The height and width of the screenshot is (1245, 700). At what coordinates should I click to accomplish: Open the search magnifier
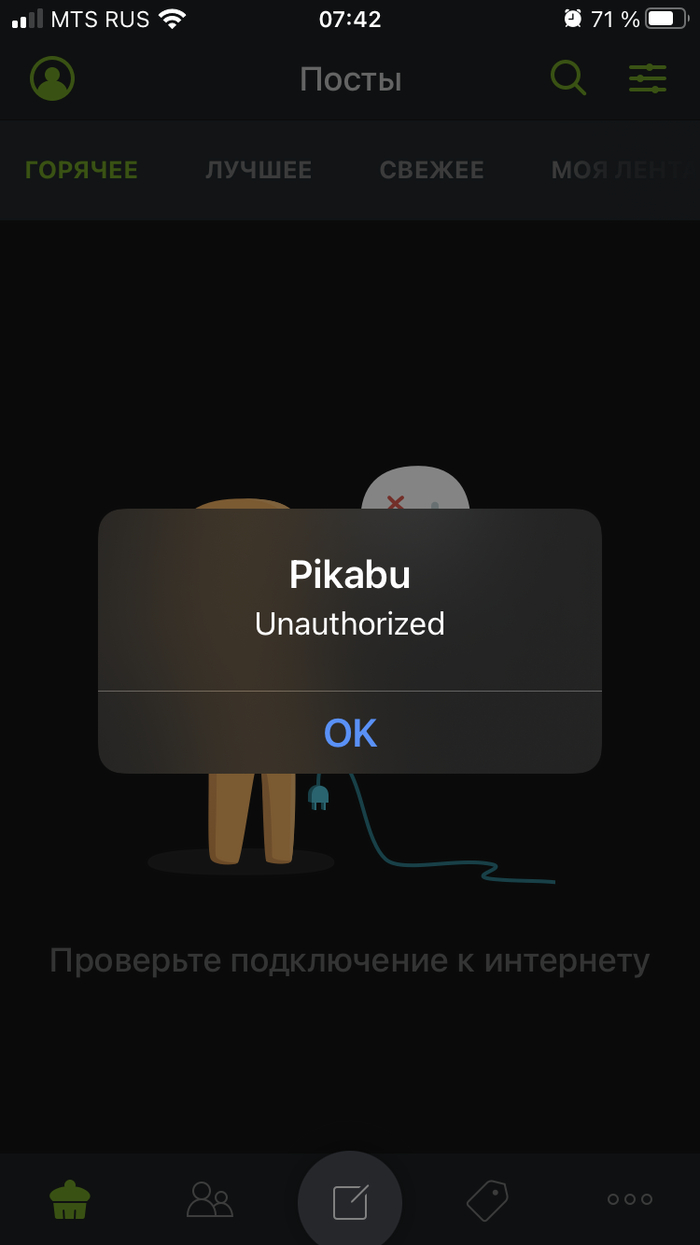[568, 78]
